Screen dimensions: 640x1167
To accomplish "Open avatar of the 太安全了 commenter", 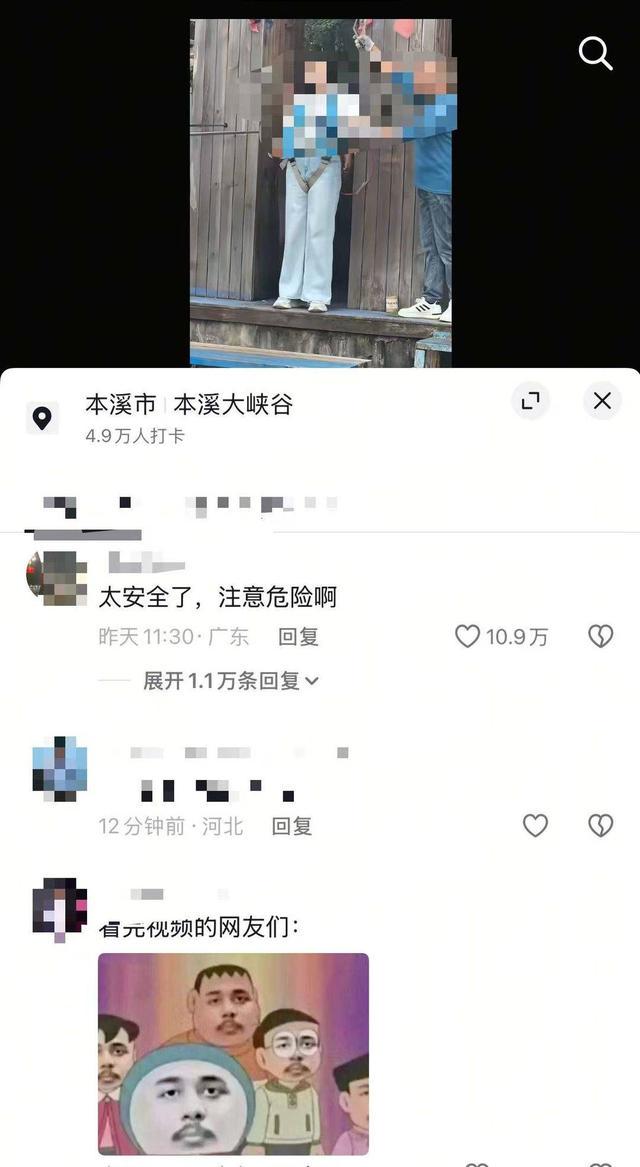I will point(57,578).
